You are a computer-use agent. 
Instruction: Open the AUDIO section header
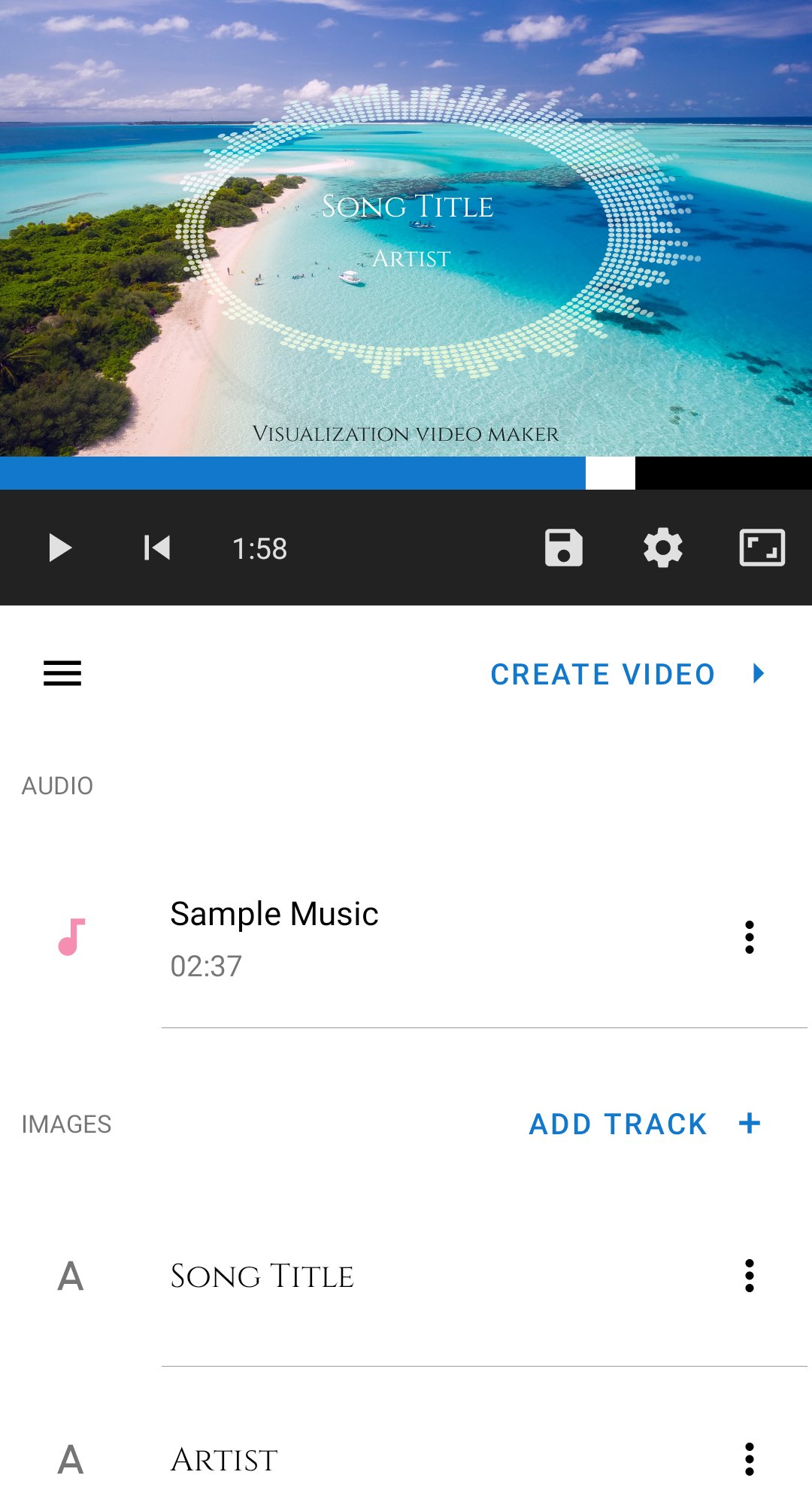point(57,784)
